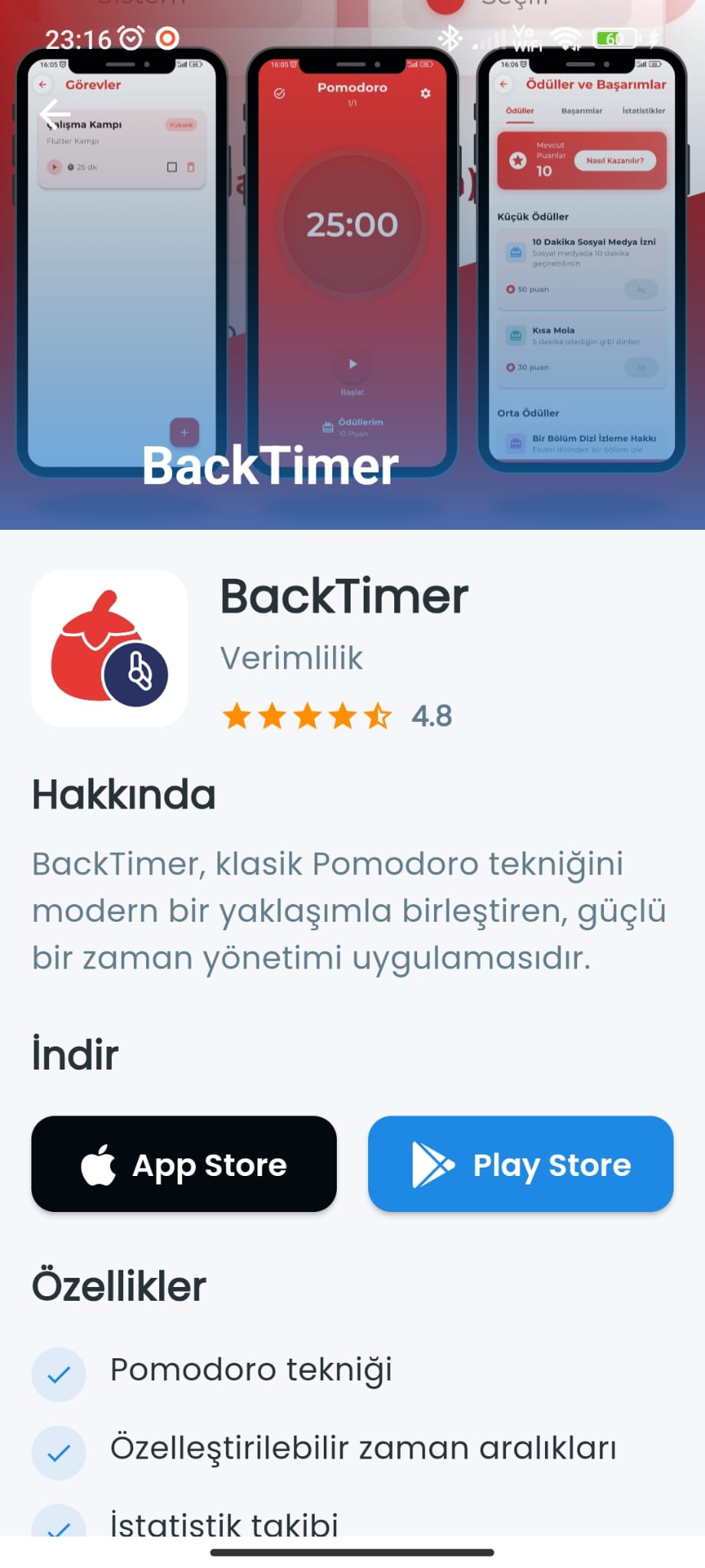Viewport: 705px width, 1568px height.
Task: Open BackTimer on the Play Store
Action: pyautogui.click(x=521, y=1164)
